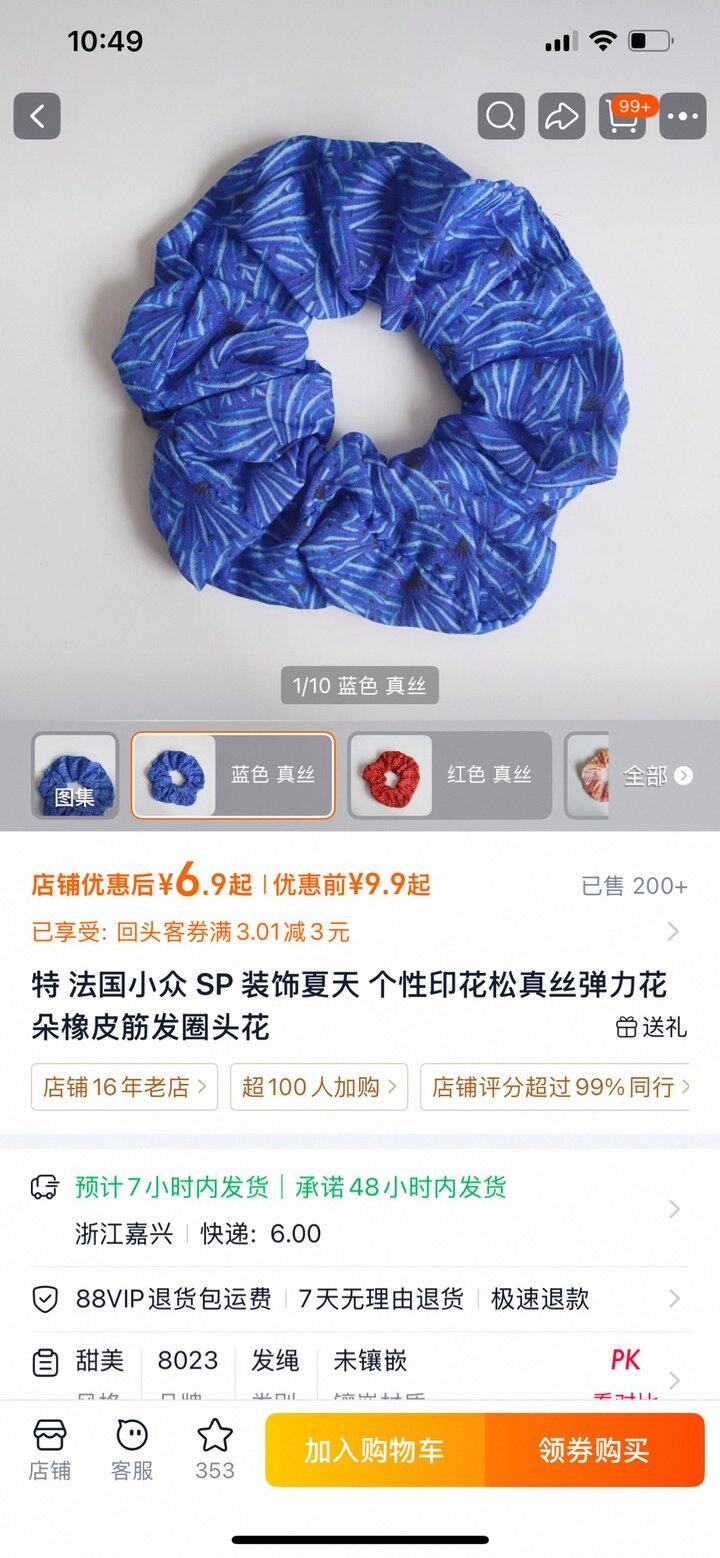Favorite the item with the star icon
This screenshot has width=720, height=1558.
[x=215, y=1449]
